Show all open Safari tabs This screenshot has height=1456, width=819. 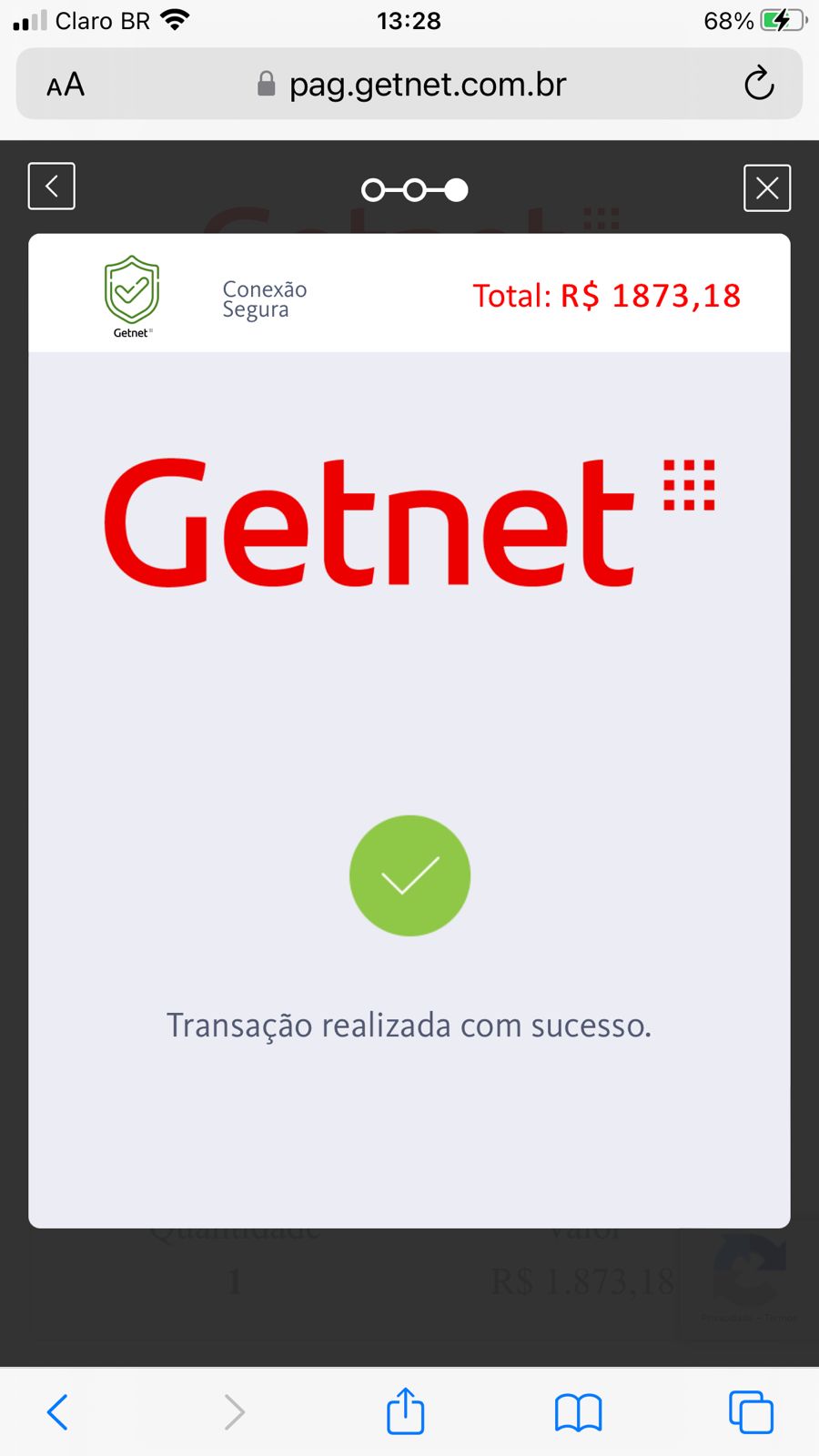[x=751, y=1412]
